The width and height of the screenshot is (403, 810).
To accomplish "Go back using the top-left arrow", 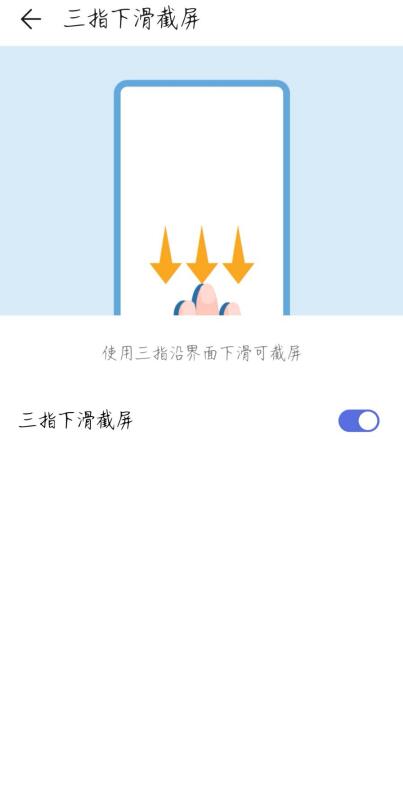I will tap(30, 20).
